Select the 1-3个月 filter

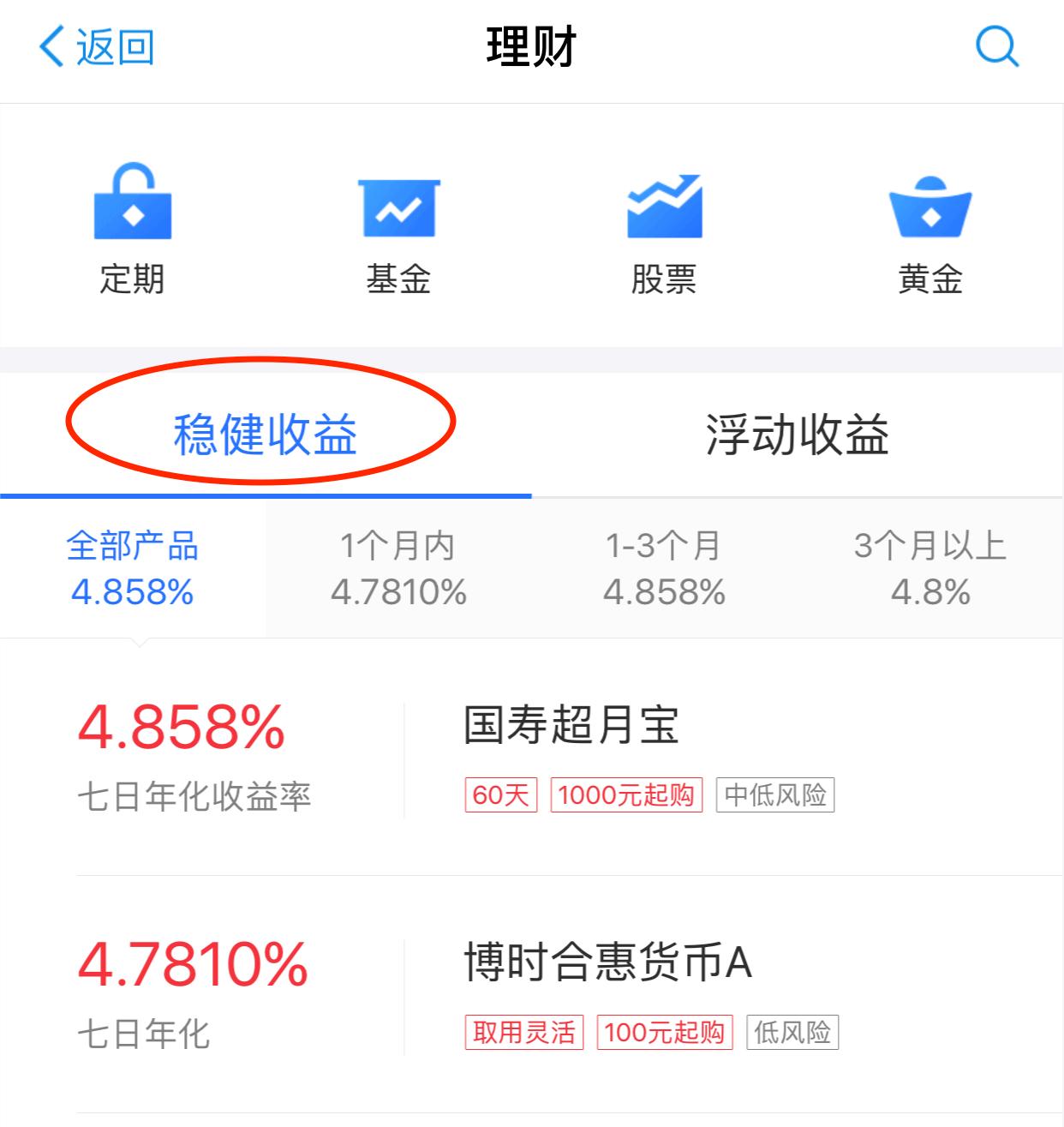coord(666,567)
